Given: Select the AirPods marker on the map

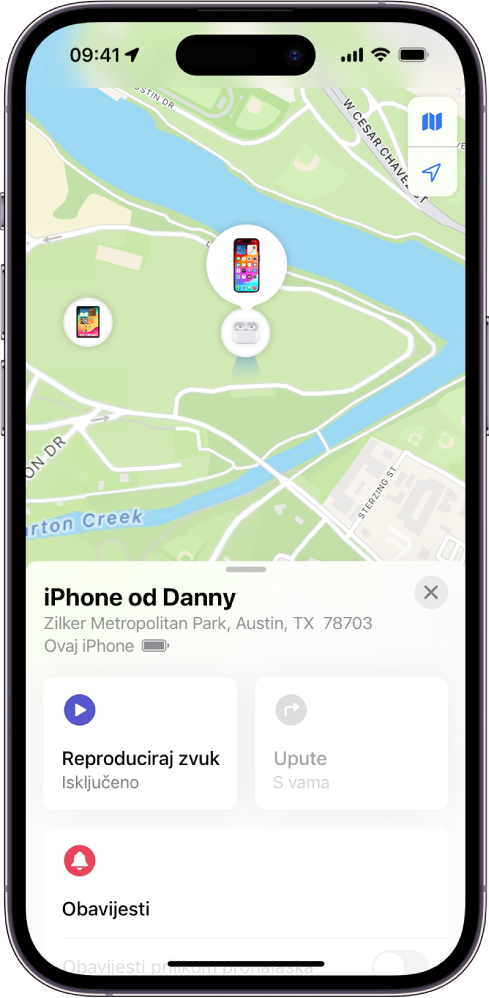Looking at the screenshot, I should coord(246,333).
